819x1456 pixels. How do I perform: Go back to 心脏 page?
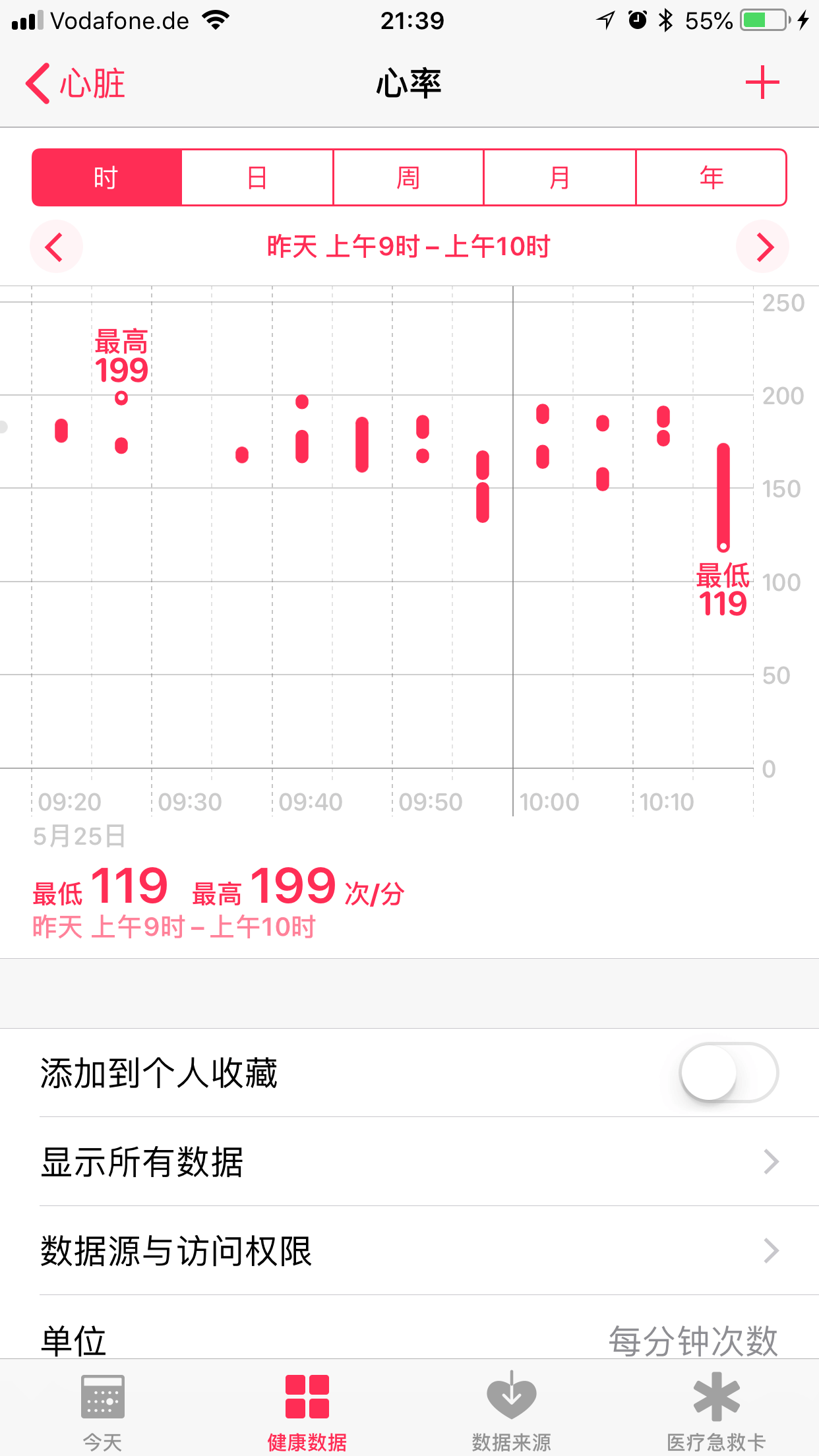tap(75, 84)
